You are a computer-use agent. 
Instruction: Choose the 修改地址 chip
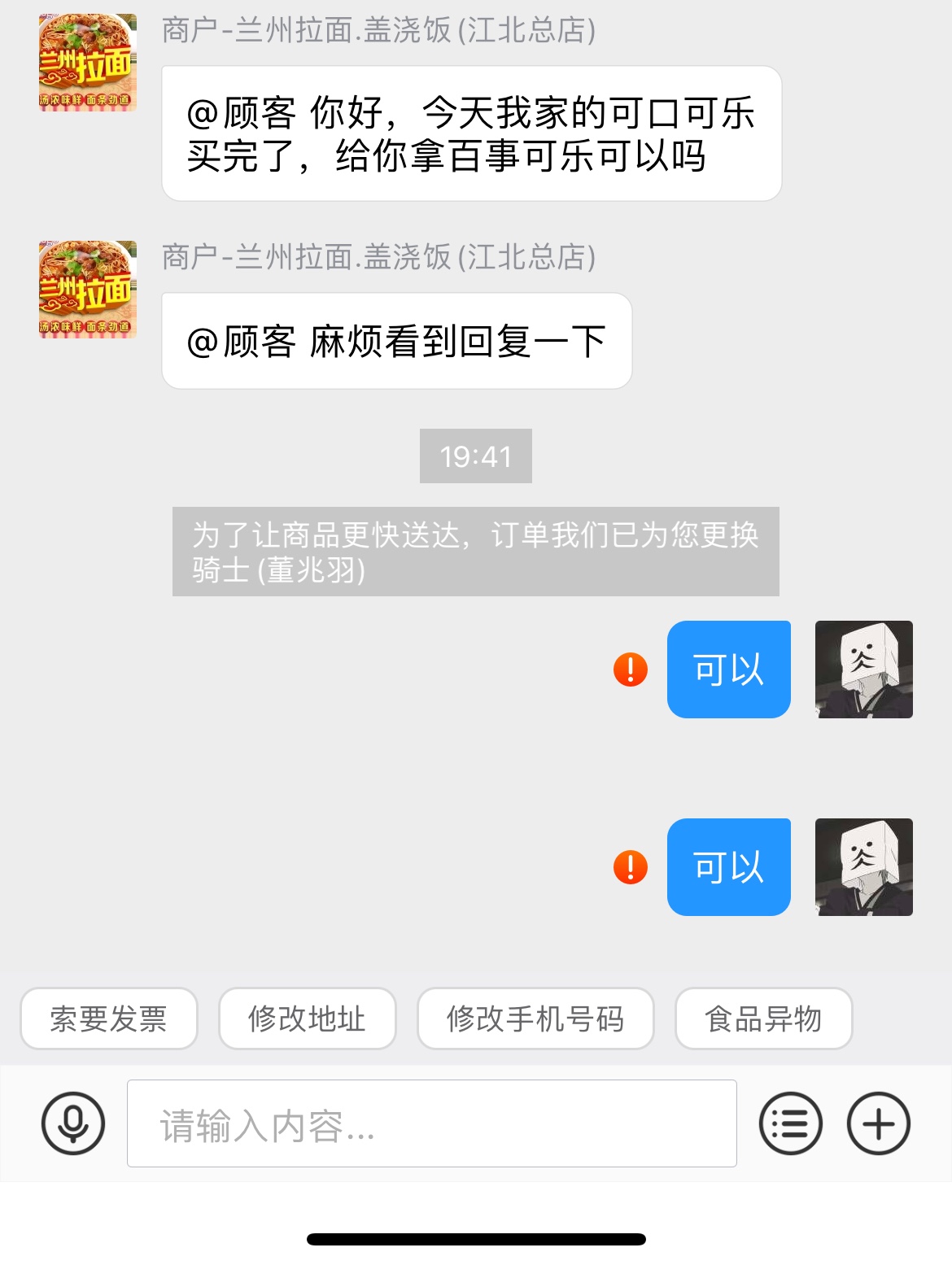coord(307,1019)
